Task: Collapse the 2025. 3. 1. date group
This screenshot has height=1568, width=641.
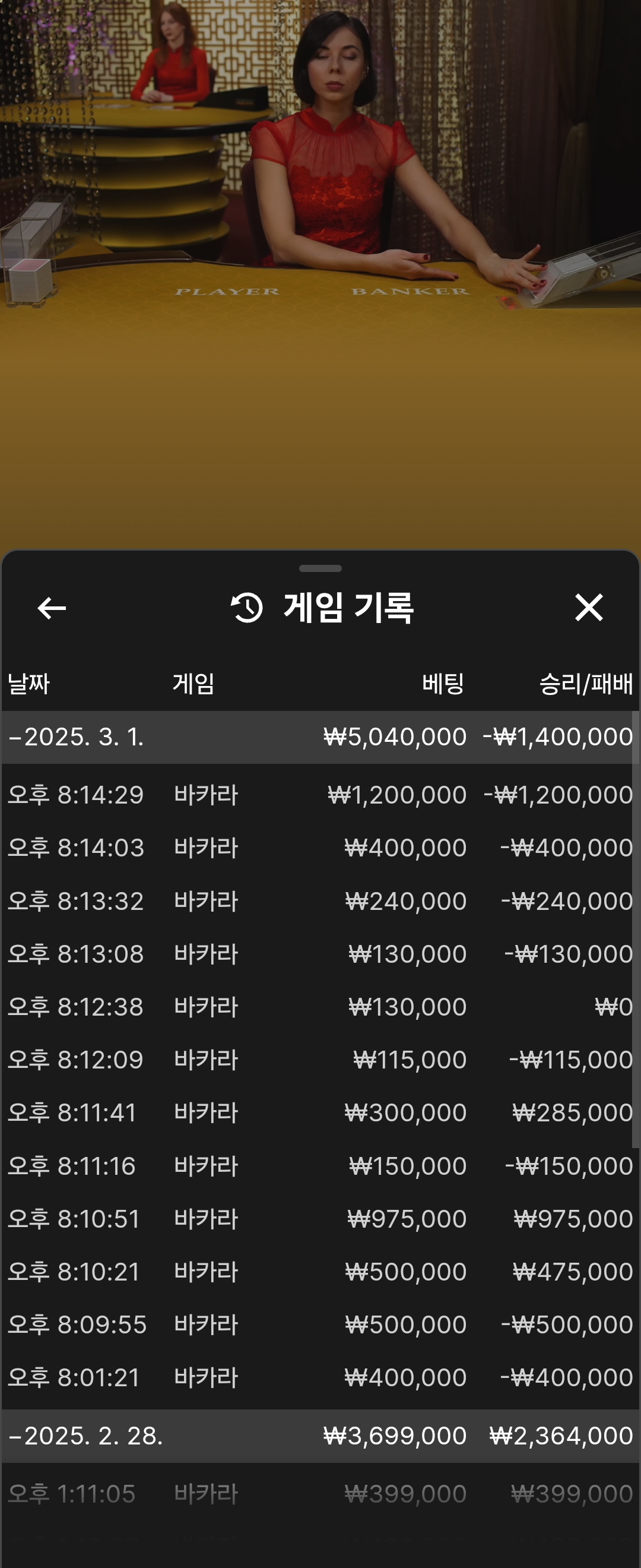Action: click(76, 737)
